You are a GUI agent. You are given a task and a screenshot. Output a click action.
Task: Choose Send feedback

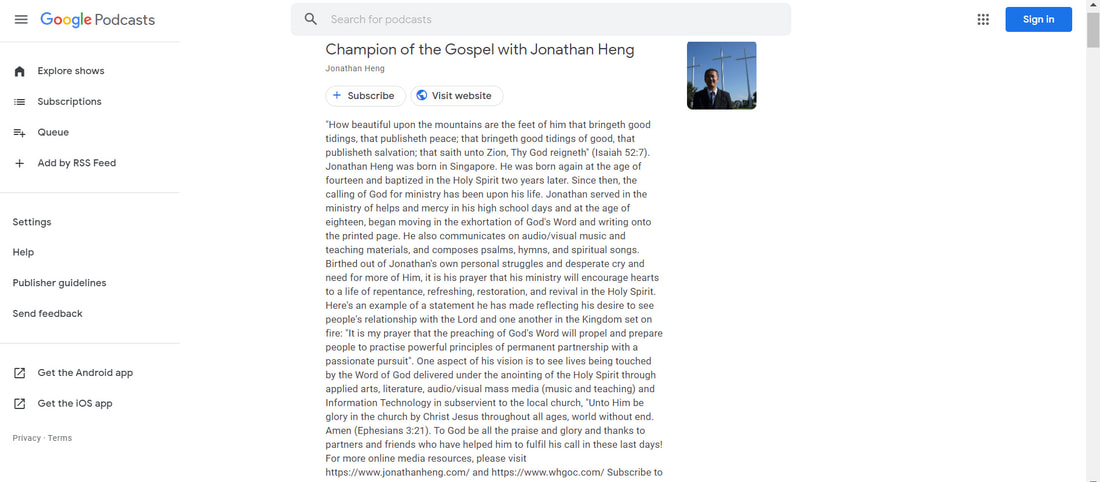(47, 314)
